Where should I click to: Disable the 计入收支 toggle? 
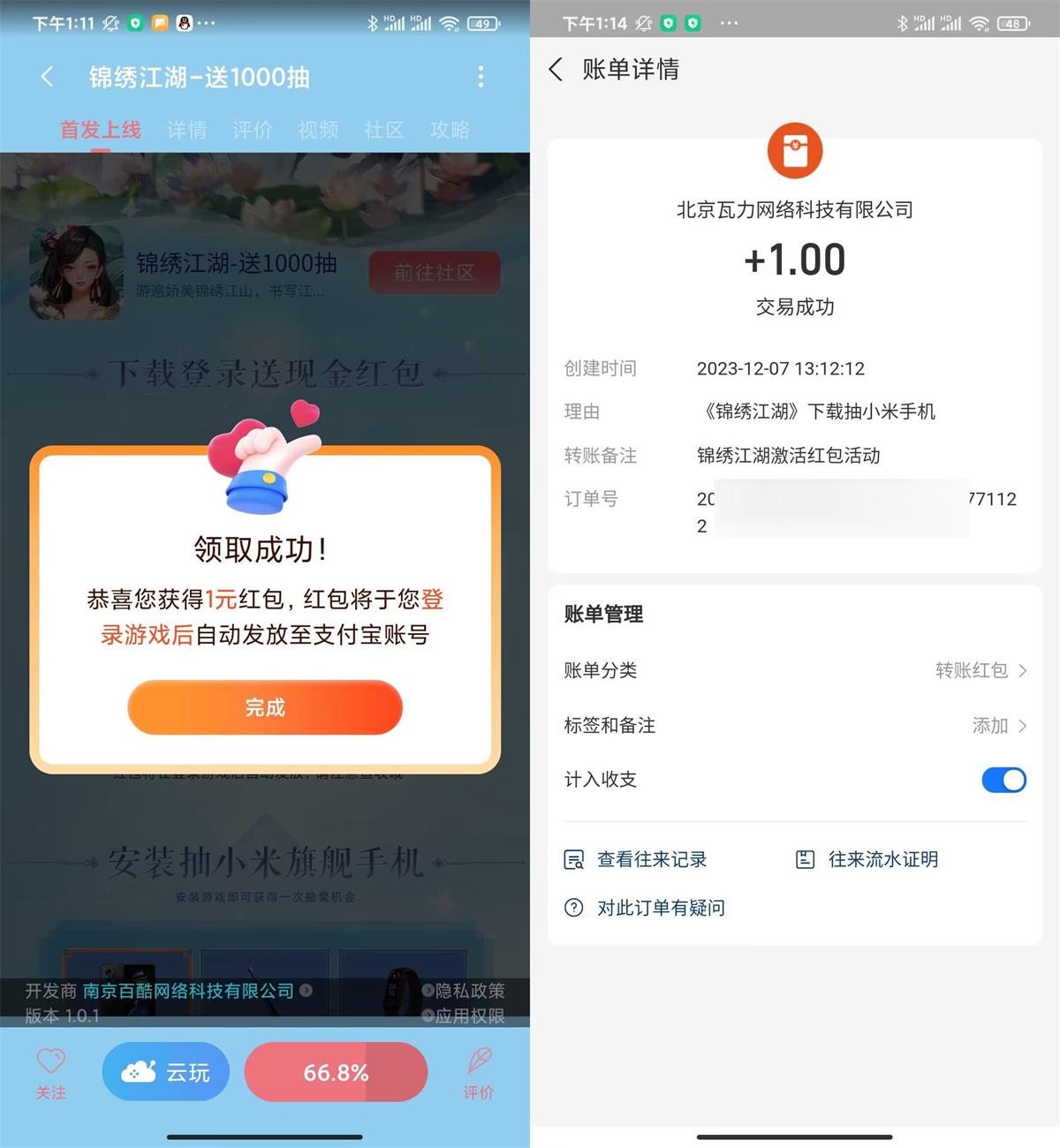(x=1003, y=780)
